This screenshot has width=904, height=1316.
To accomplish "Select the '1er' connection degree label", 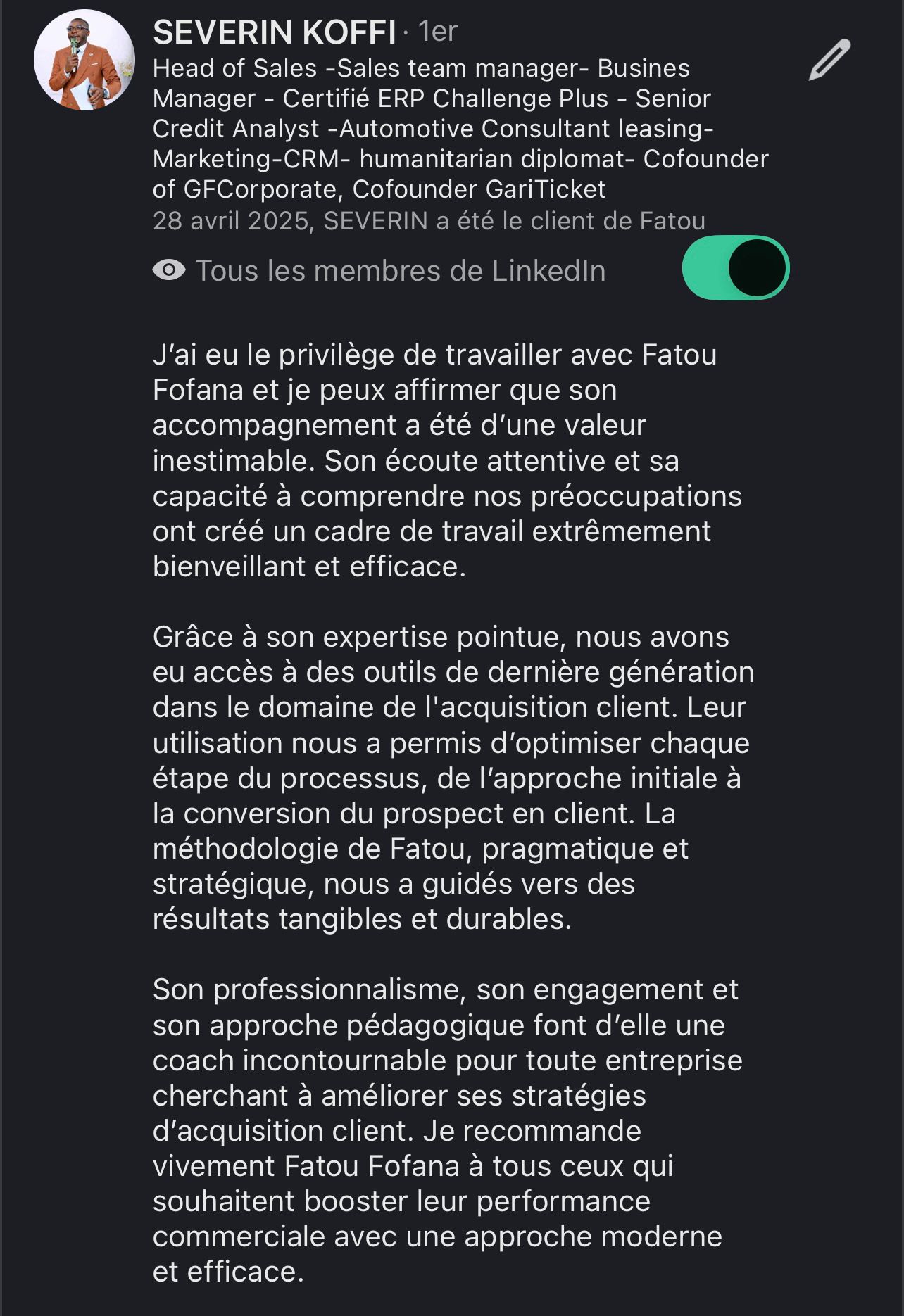I will pos(432,31).
